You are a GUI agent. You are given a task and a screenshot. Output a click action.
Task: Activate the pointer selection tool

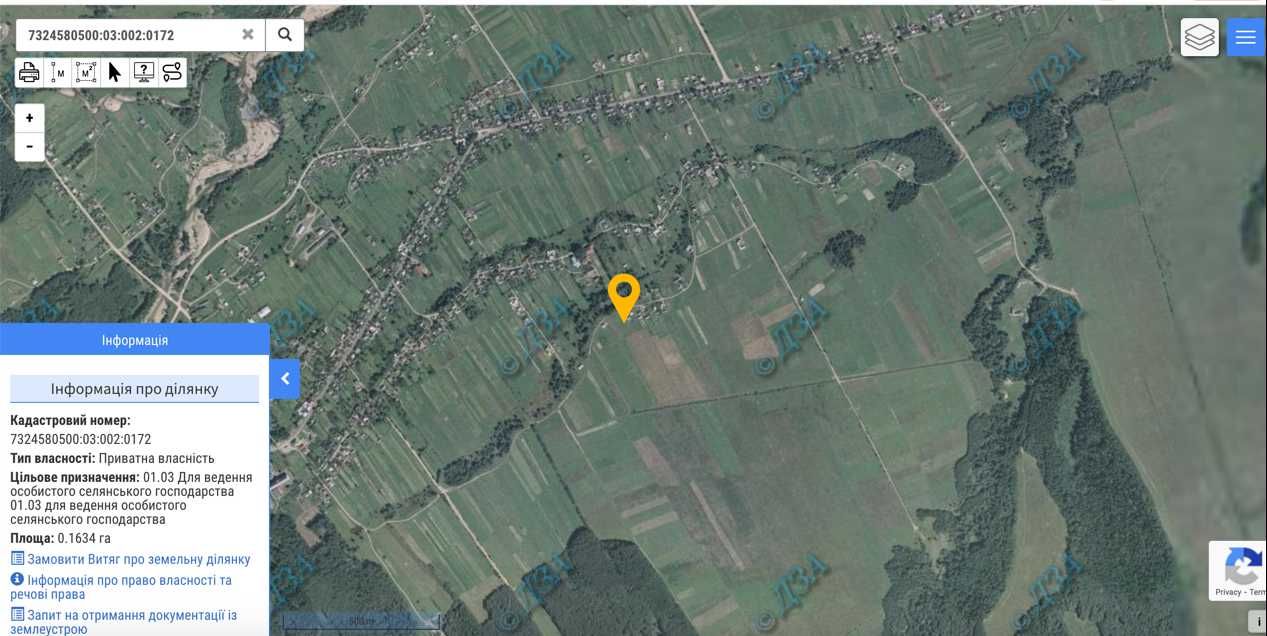tap(114, 72)
